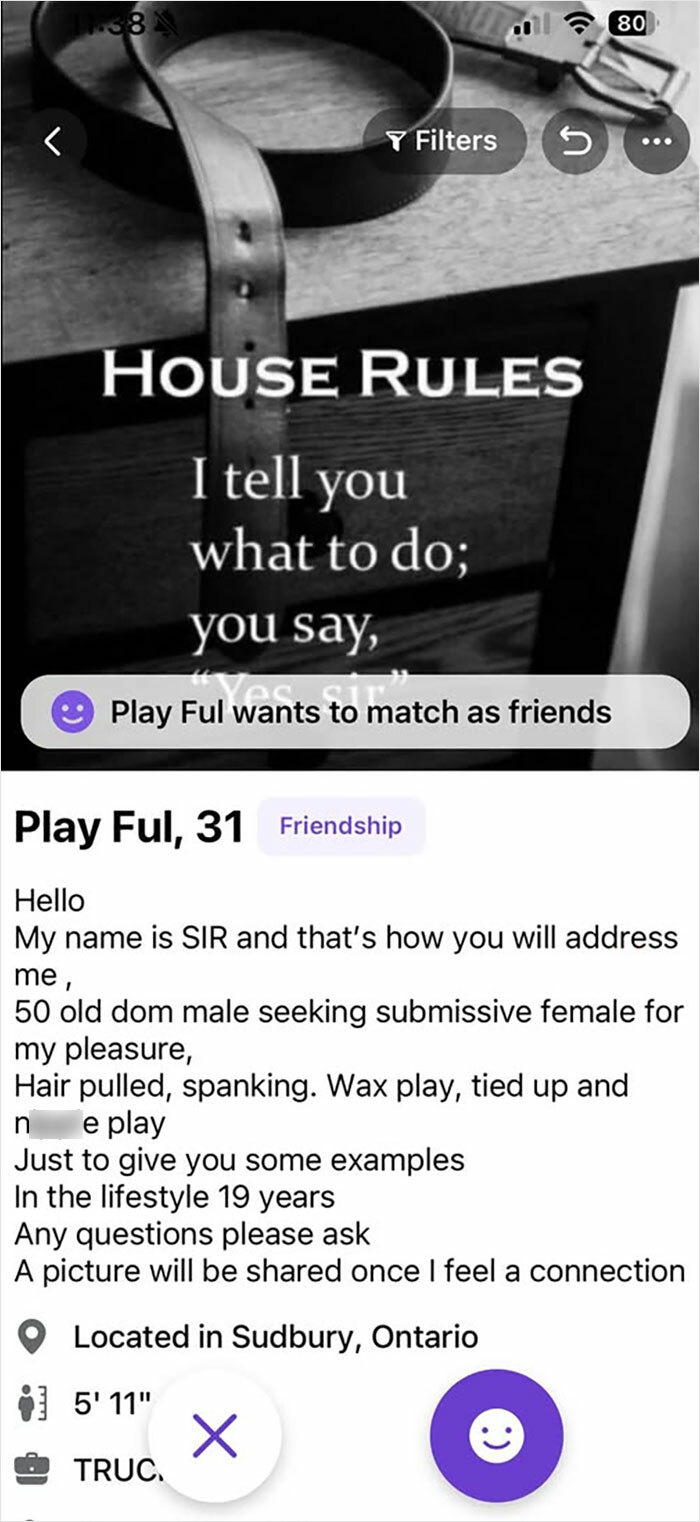Open the three-dot overflow menu

[x=656, y=142]
